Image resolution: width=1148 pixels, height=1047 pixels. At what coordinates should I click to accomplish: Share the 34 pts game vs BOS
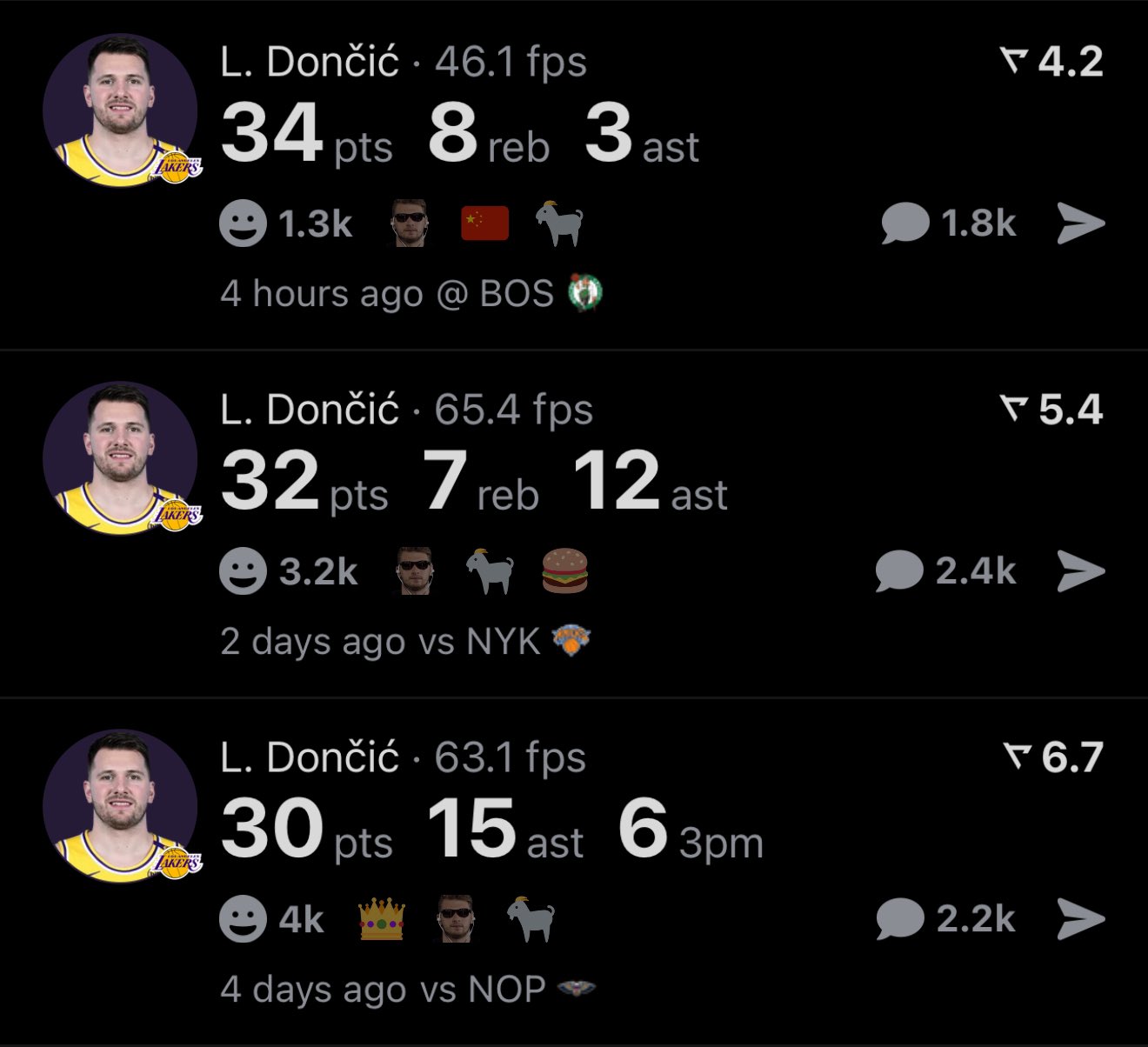pos(1081,223)
